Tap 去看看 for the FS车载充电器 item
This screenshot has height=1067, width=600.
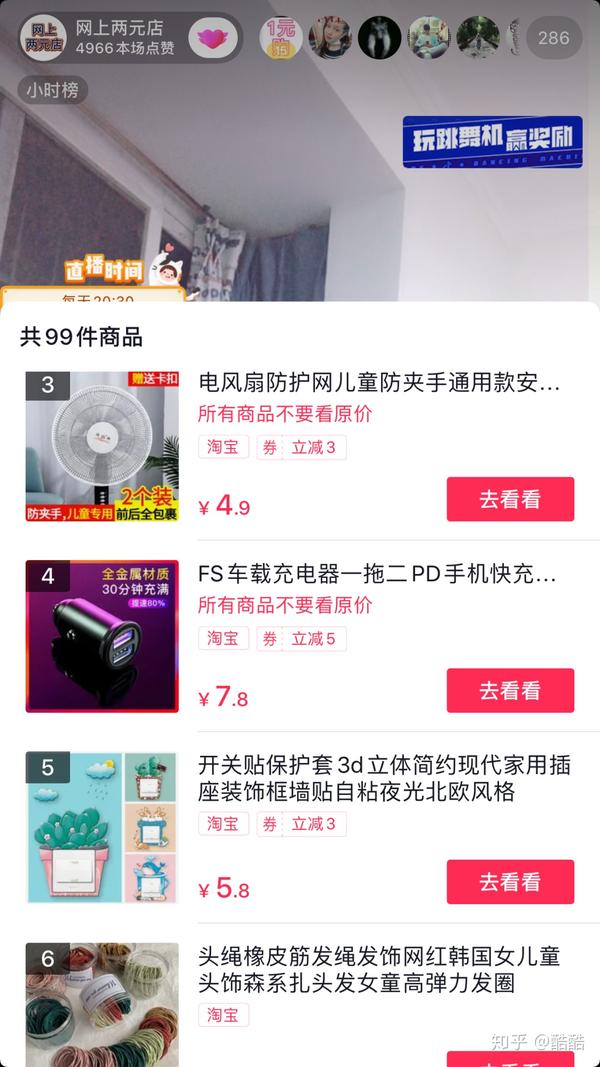click(510, 691)
